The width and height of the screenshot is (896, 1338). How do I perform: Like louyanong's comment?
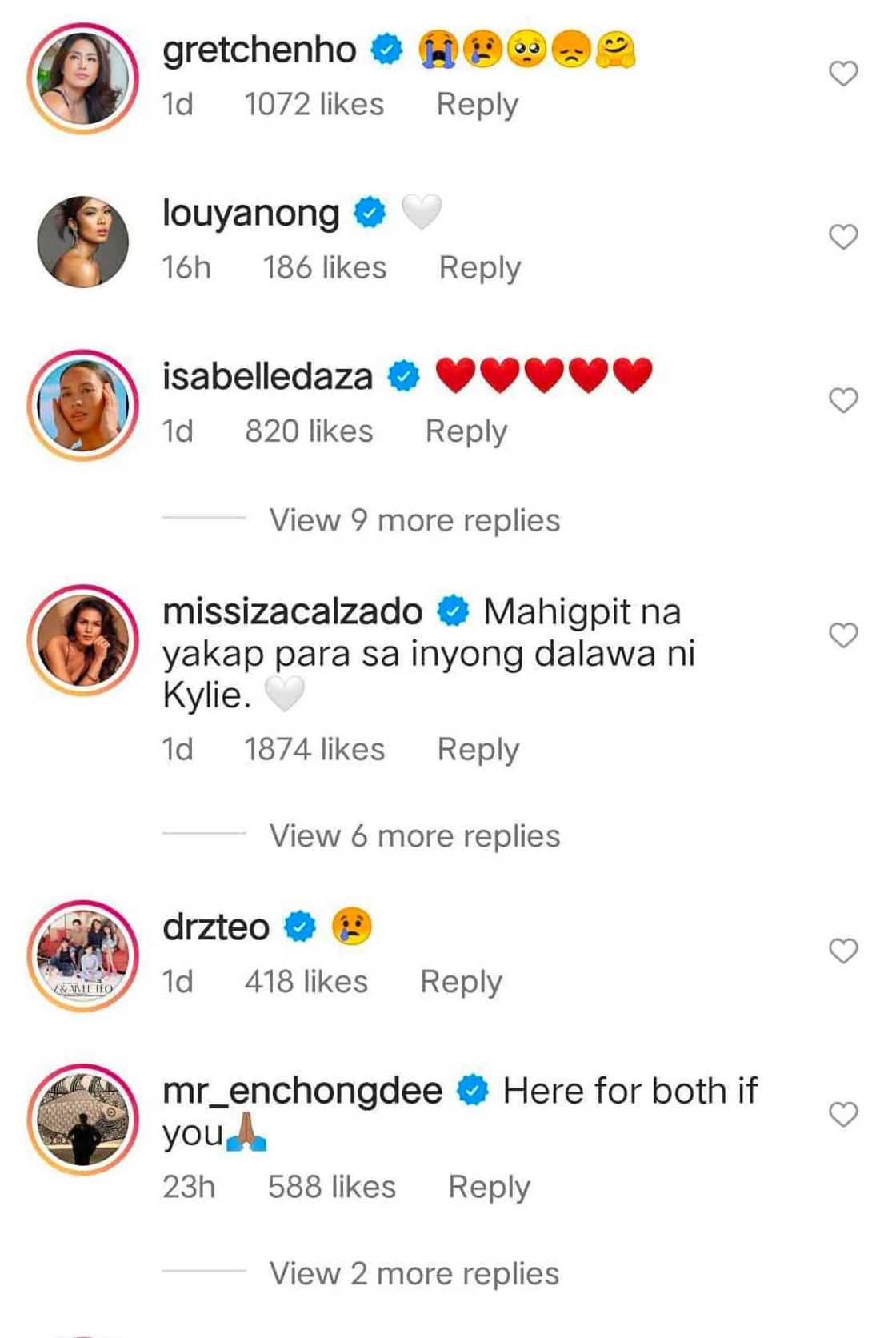(843, 237)
